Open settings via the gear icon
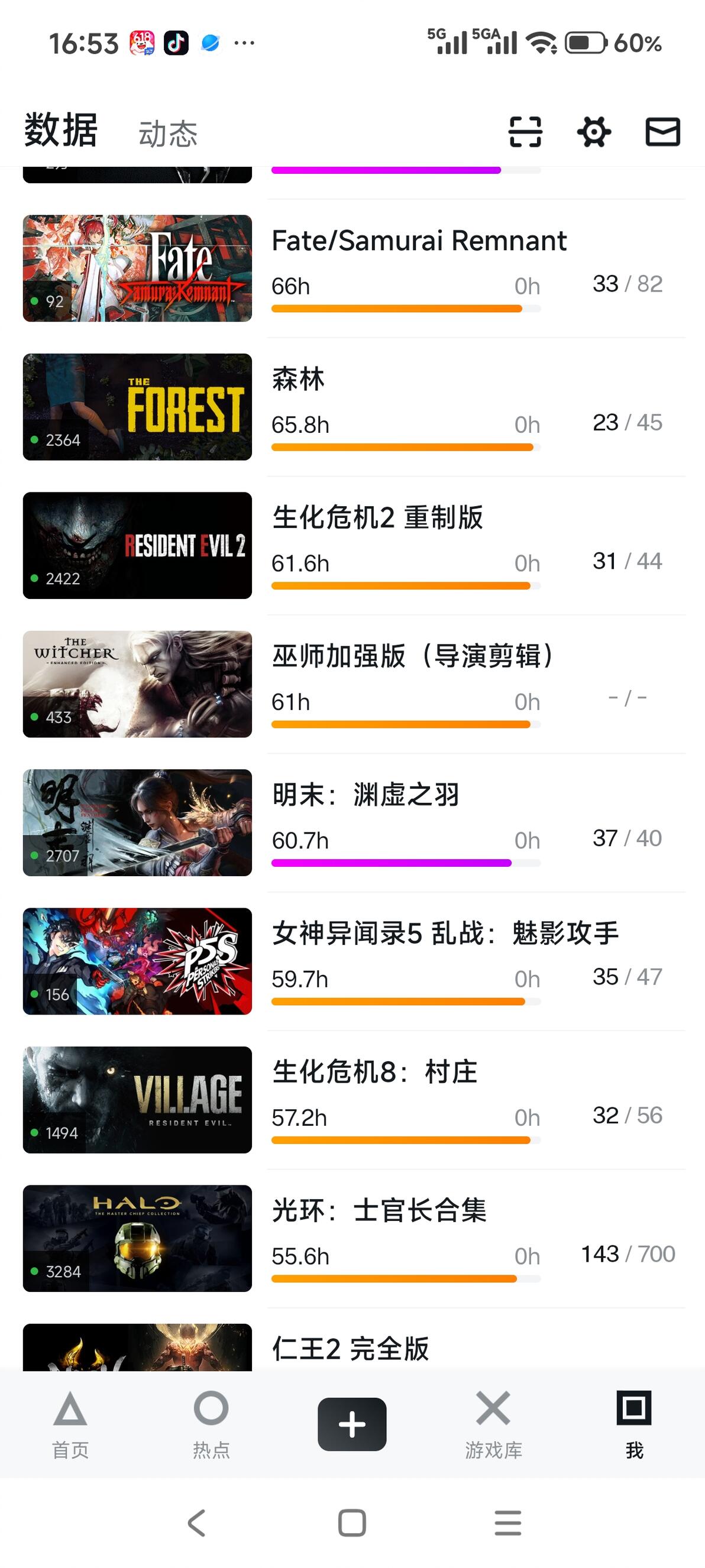The image size is (705, 1568). (x=594, y=131)
